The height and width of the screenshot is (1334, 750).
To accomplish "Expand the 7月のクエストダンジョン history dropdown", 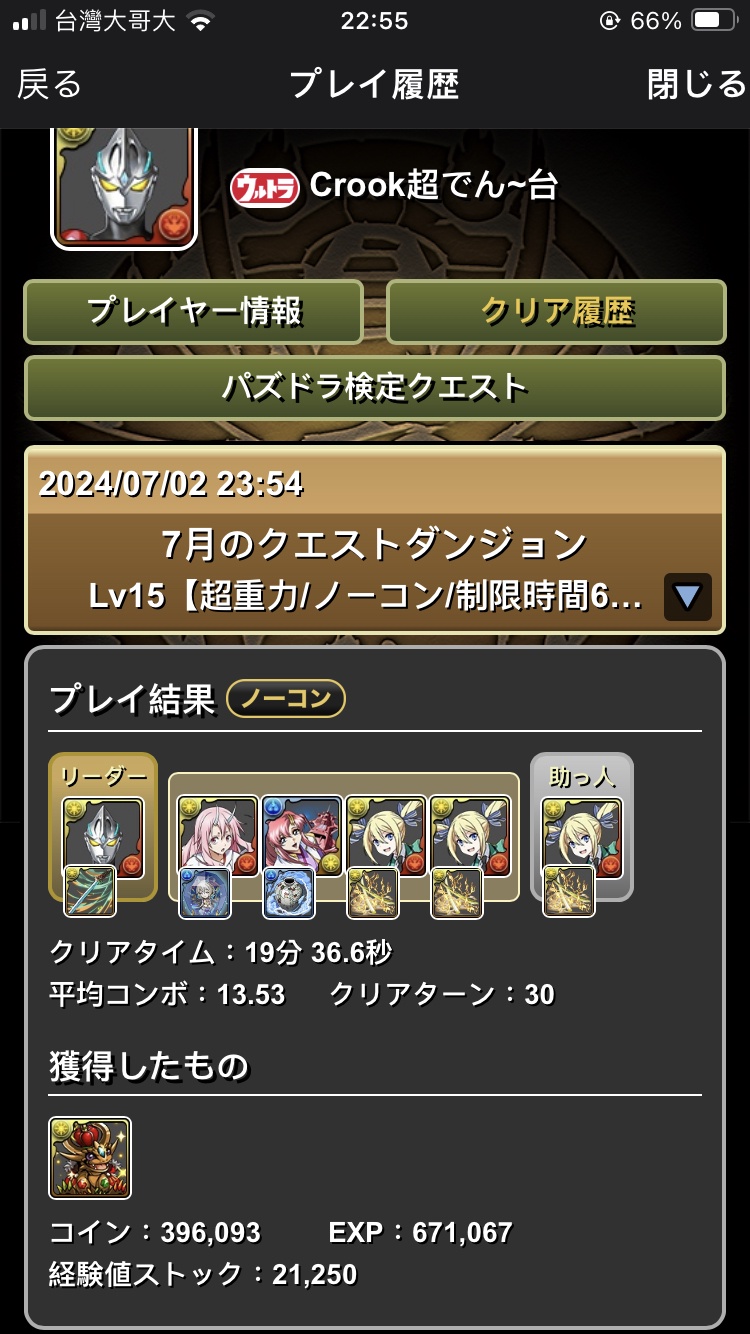I will (x=688, y=598).
